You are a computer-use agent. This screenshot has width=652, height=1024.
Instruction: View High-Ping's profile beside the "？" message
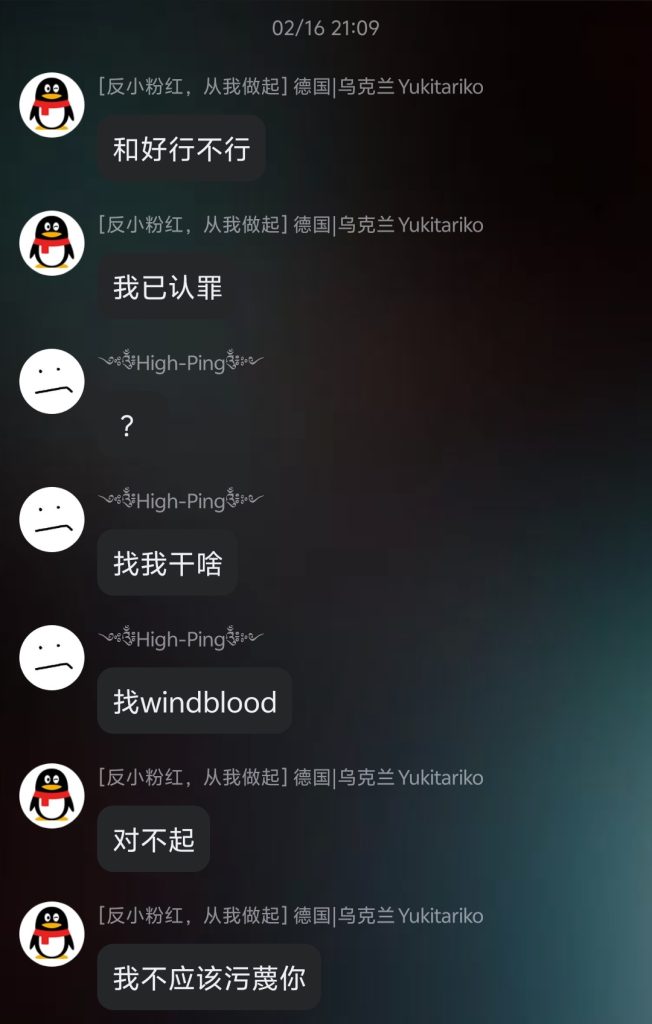[52, 381]
